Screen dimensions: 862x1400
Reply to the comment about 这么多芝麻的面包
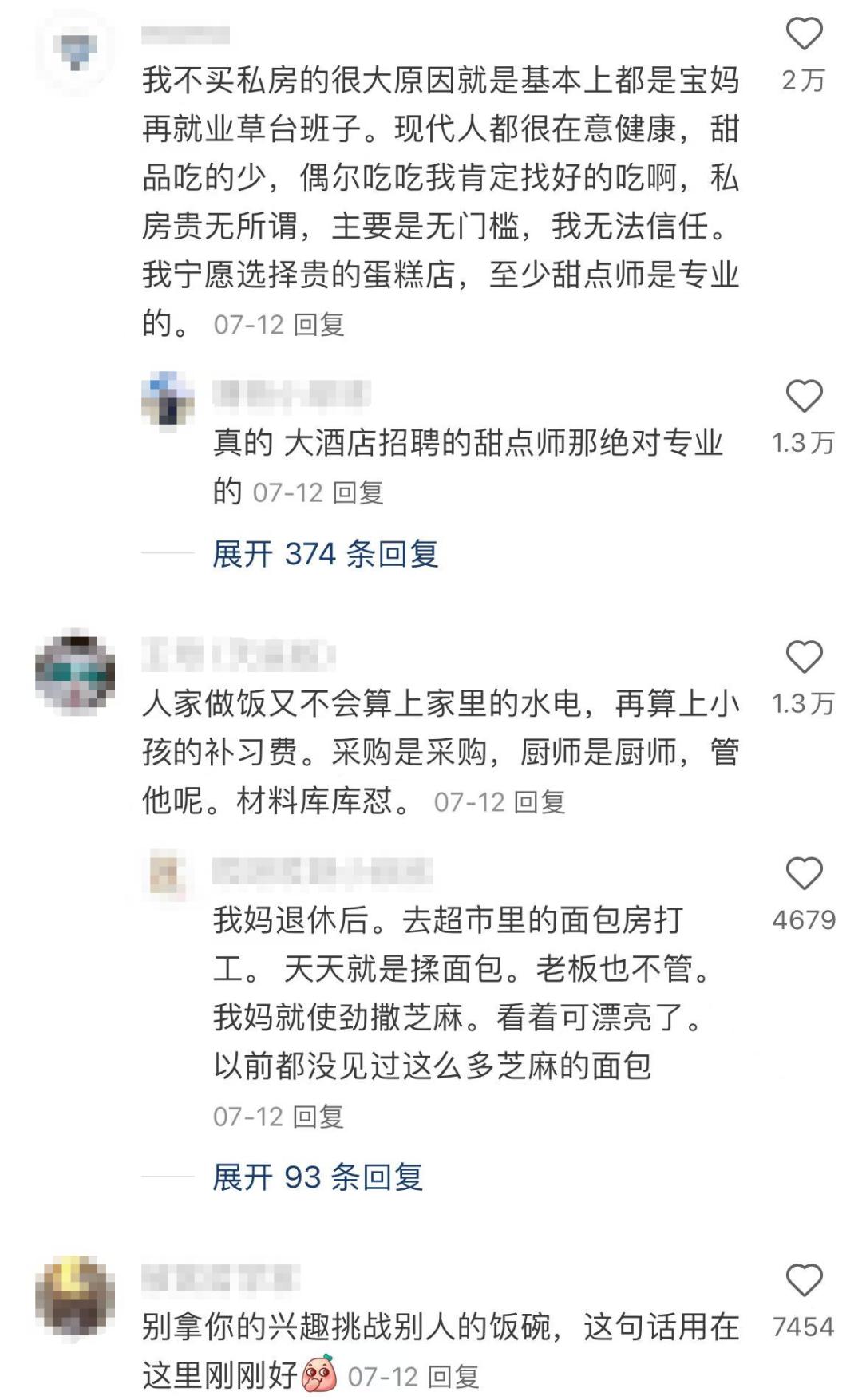point(318,1117)
